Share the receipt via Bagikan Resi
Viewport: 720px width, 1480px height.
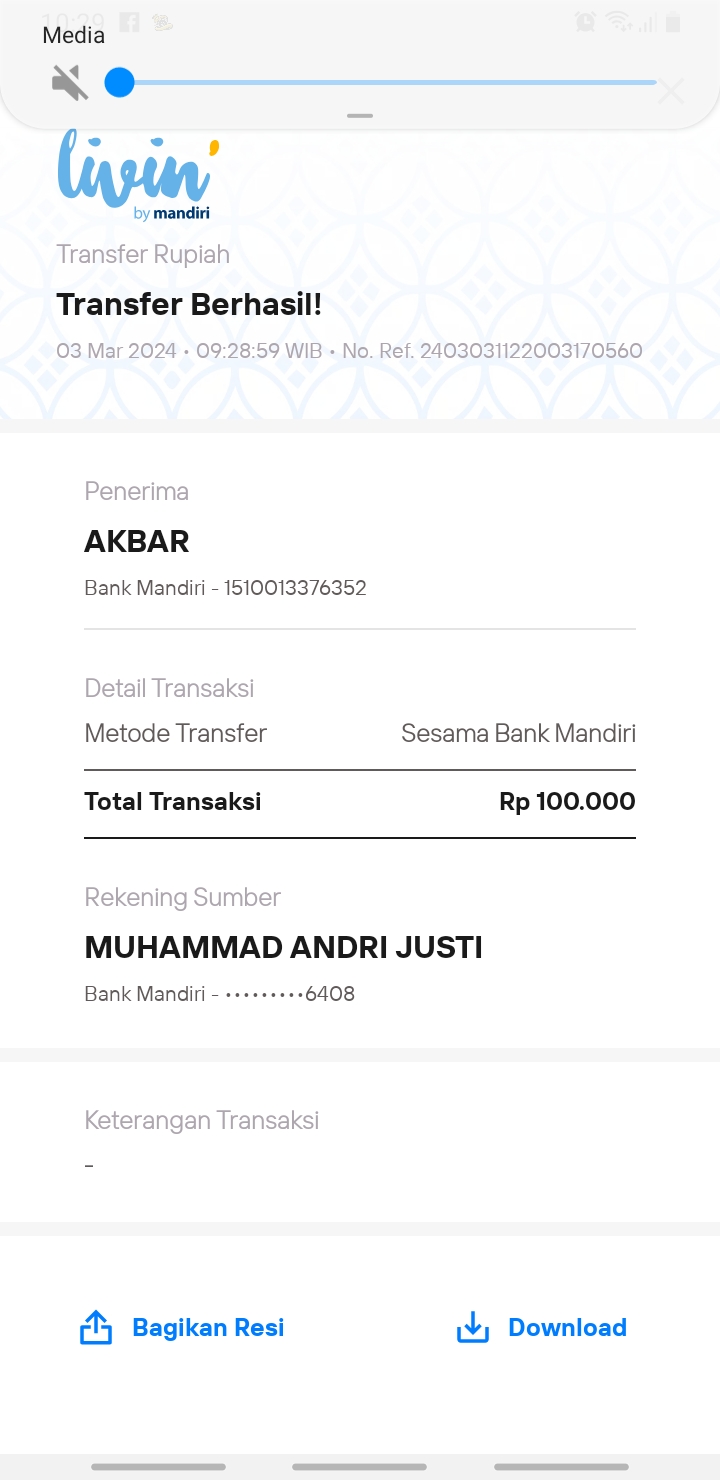pos(182,1328)
